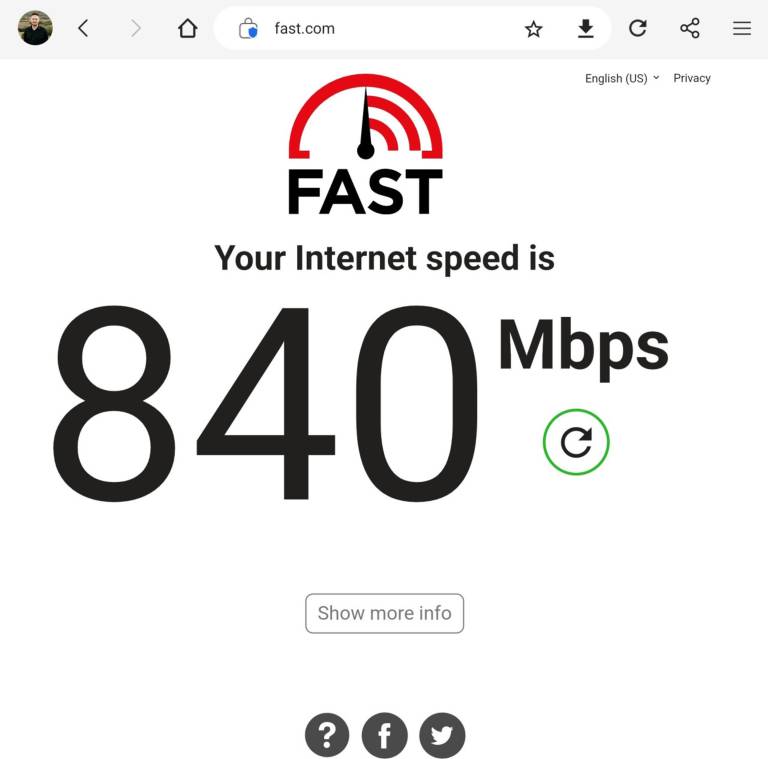Show more info about the connection

384,613
